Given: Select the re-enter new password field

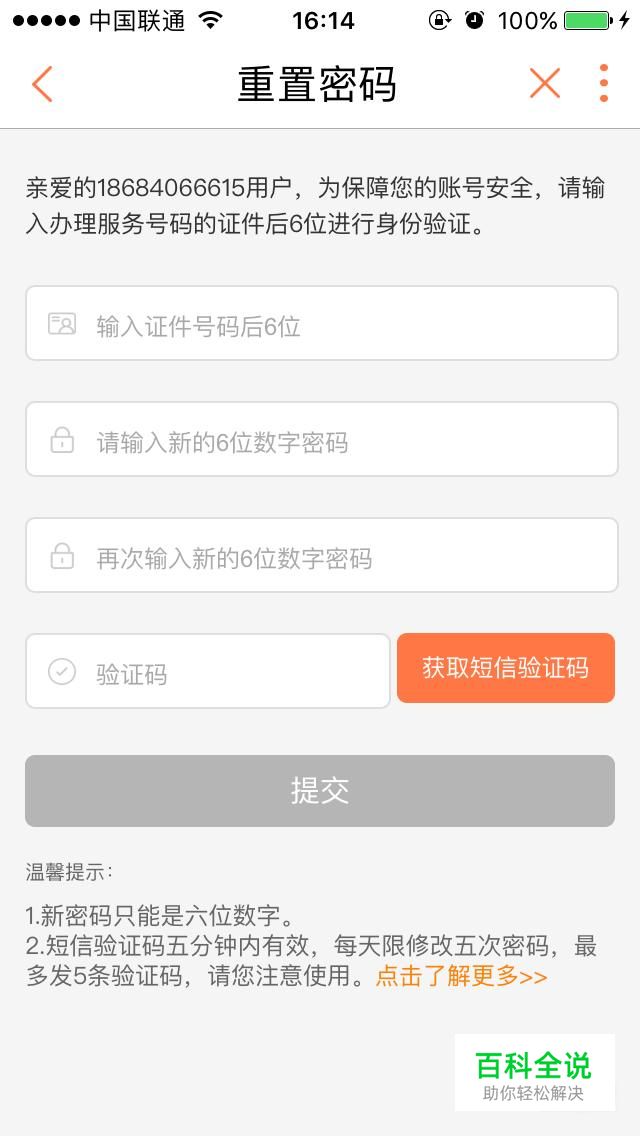Looking at the screenshot, I should point(322,555).
